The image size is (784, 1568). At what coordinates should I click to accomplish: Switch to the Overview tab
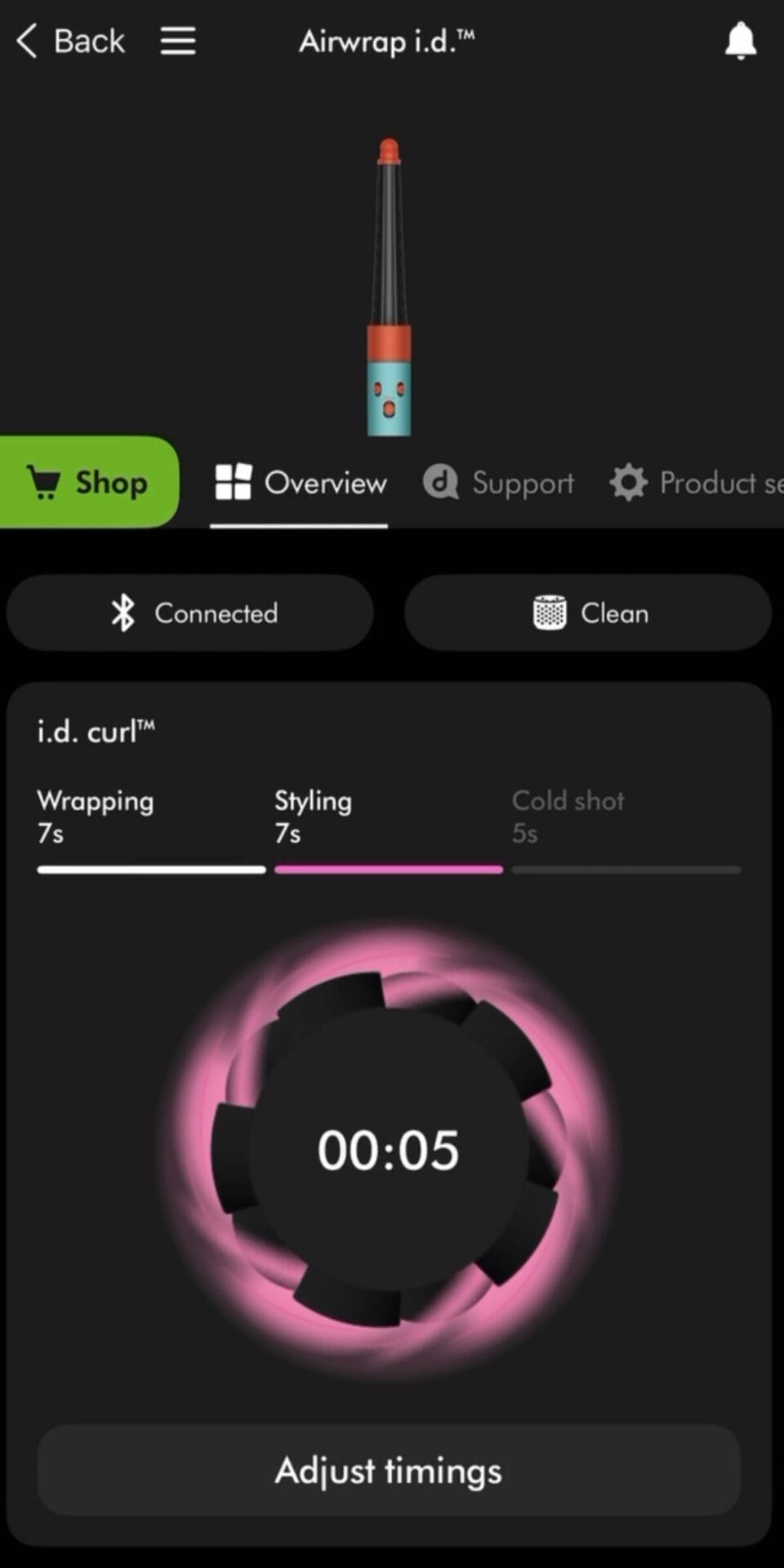point(300,483)
